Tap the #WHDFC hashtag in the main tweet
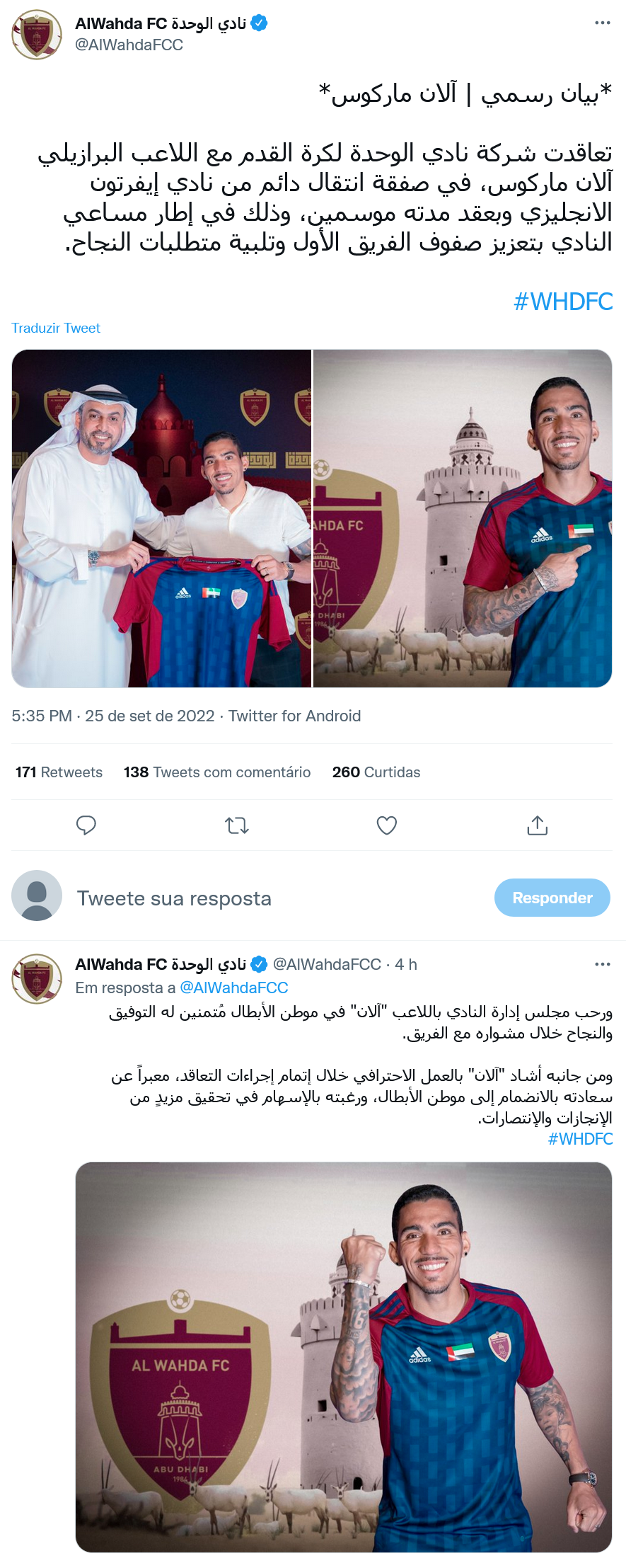 pos(563,302)
